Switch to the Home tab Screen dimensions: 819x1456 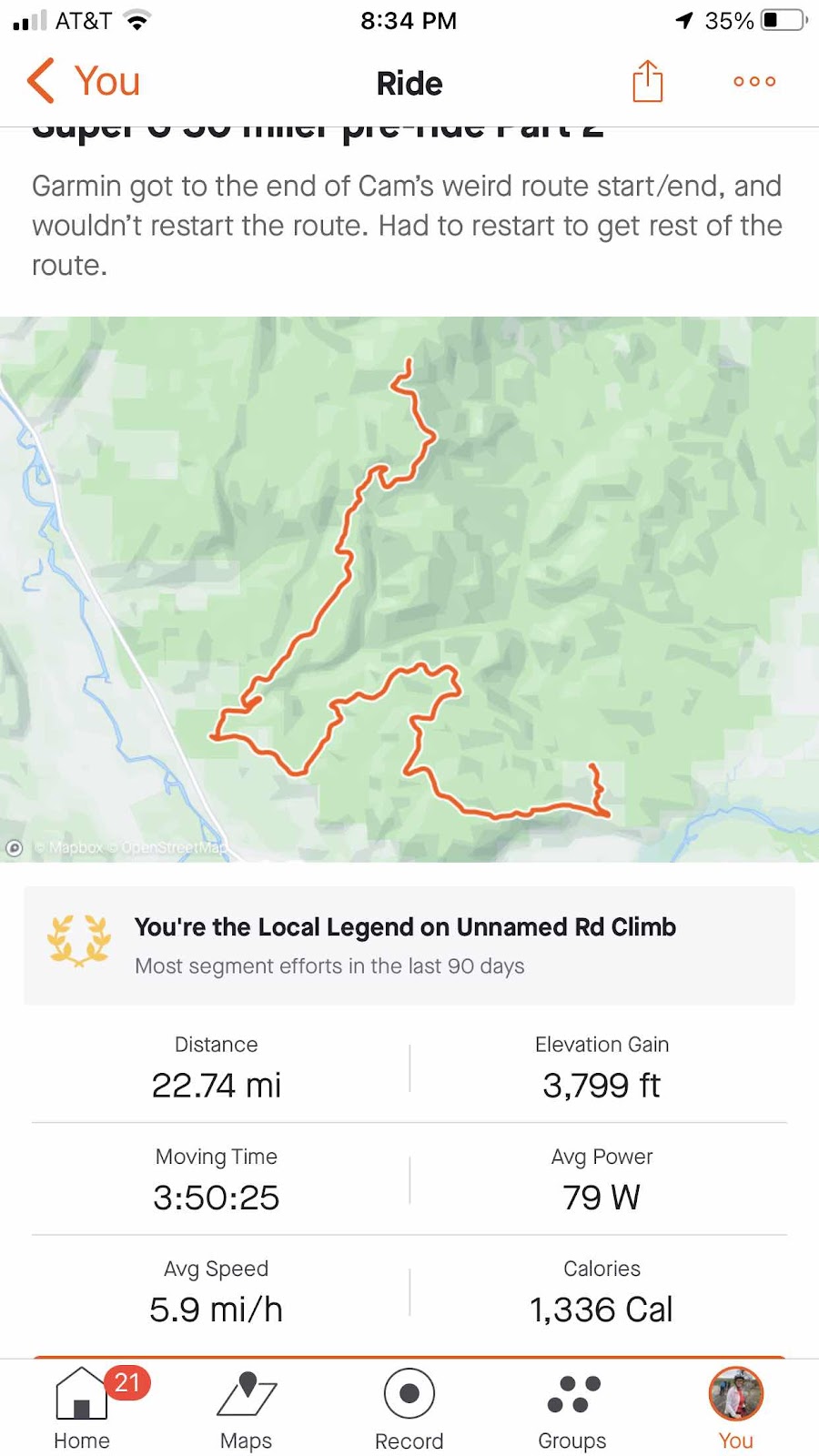82,1408
